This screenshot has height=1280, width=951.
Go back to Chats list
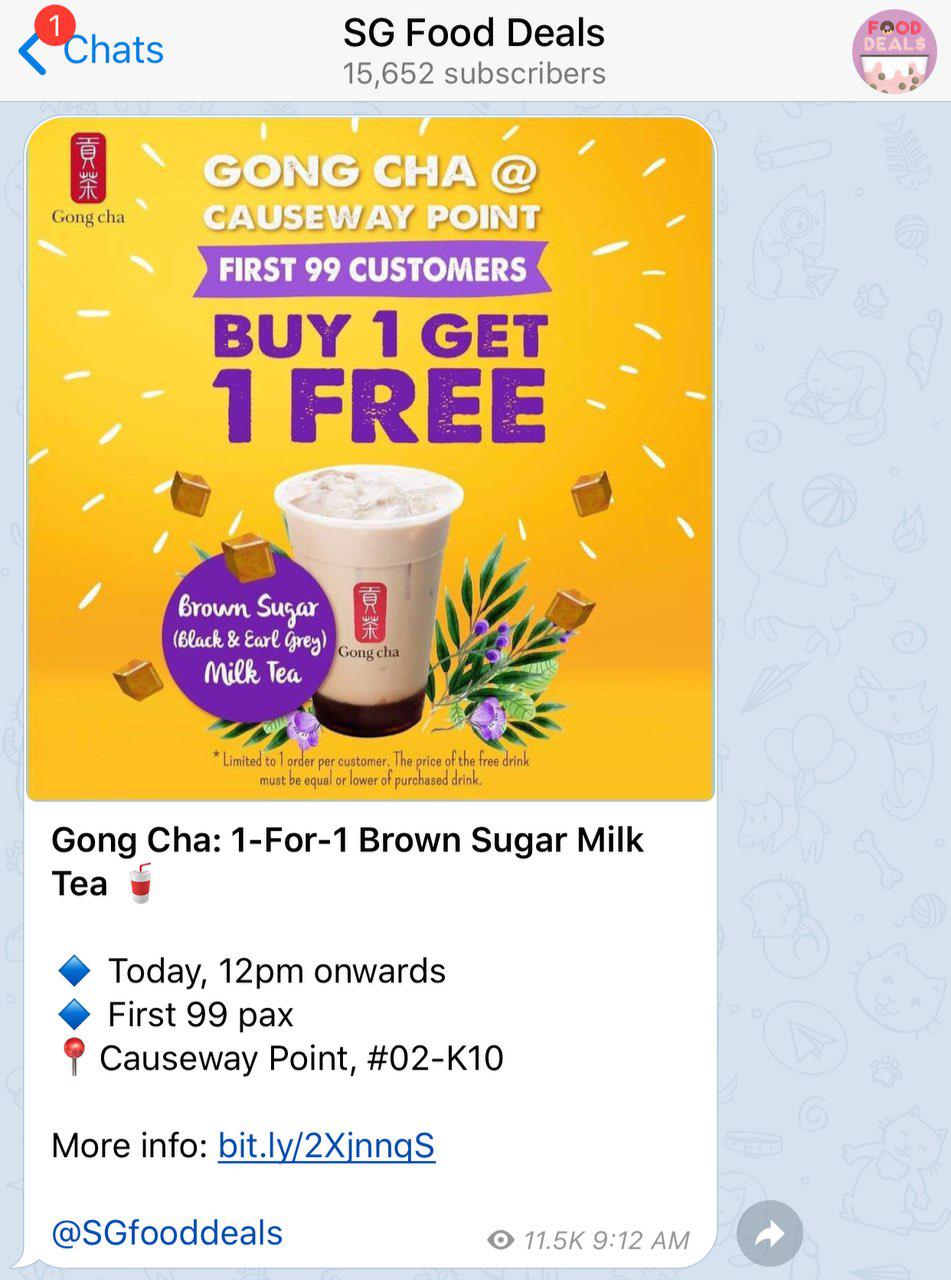pos(92,50)
